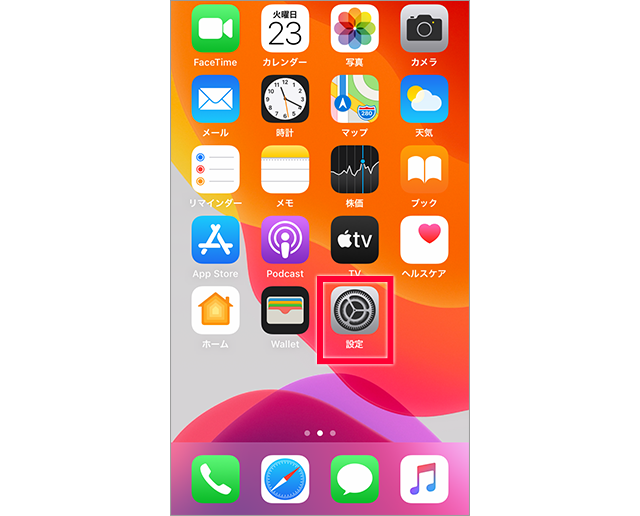Open the カメラ camera app
Viewport: 640px width, 516px height.
tap(424, 29)
